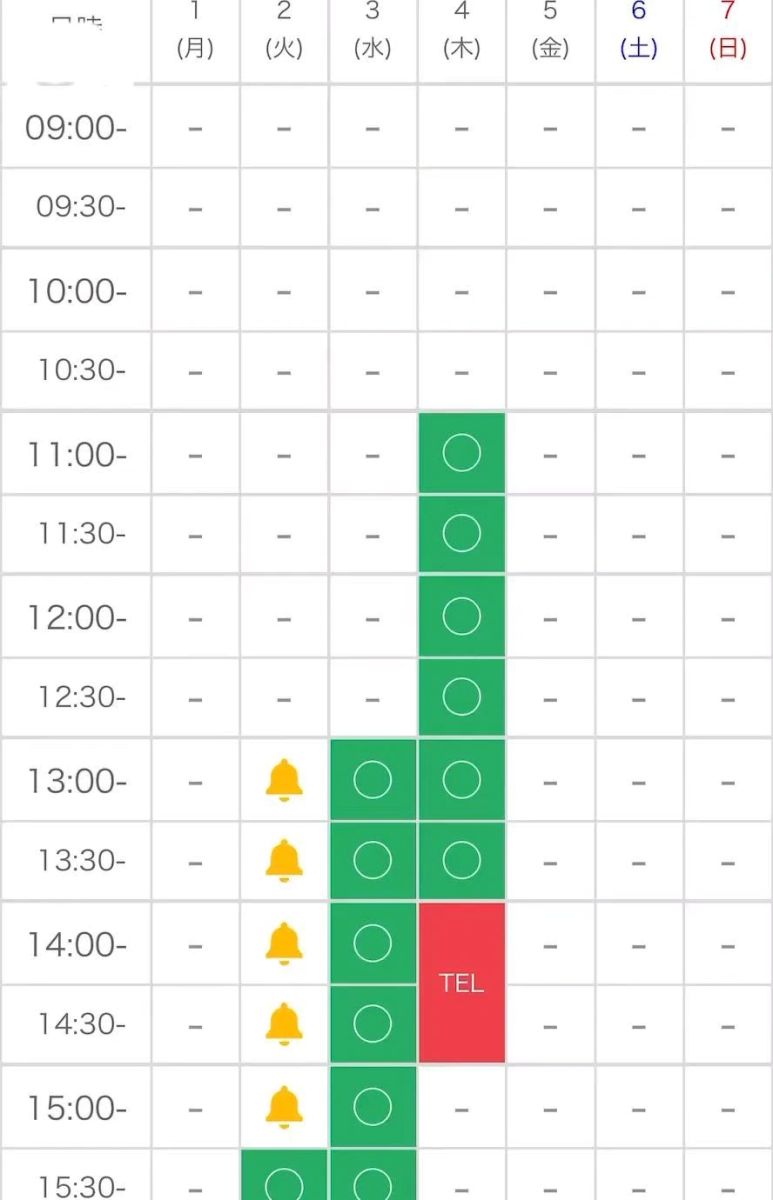773x1200 pixels.
Task: Select Wednesday 15:30 time slot
Action: click(x=372, y=1180)
